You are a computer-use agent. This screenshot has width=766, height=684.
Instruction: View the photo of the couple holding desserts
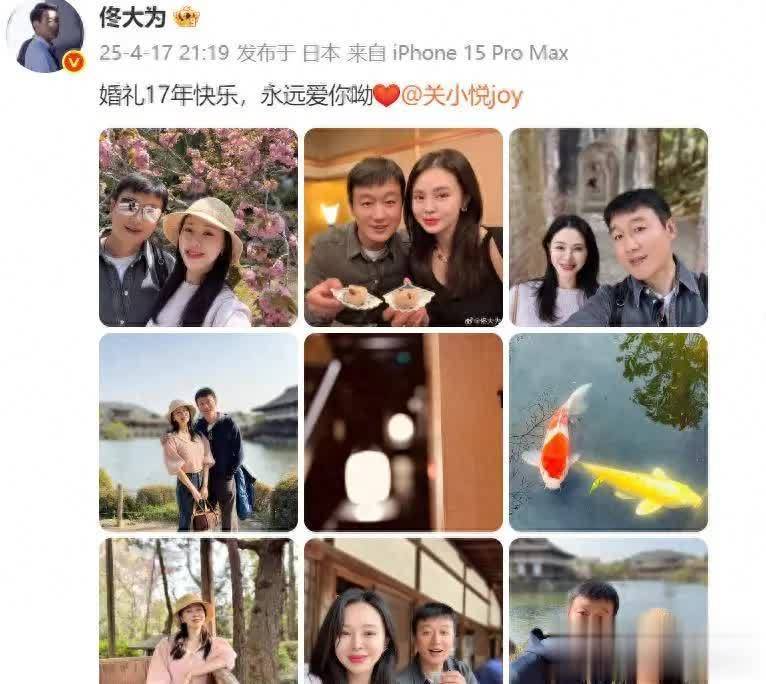click(403, 227)
